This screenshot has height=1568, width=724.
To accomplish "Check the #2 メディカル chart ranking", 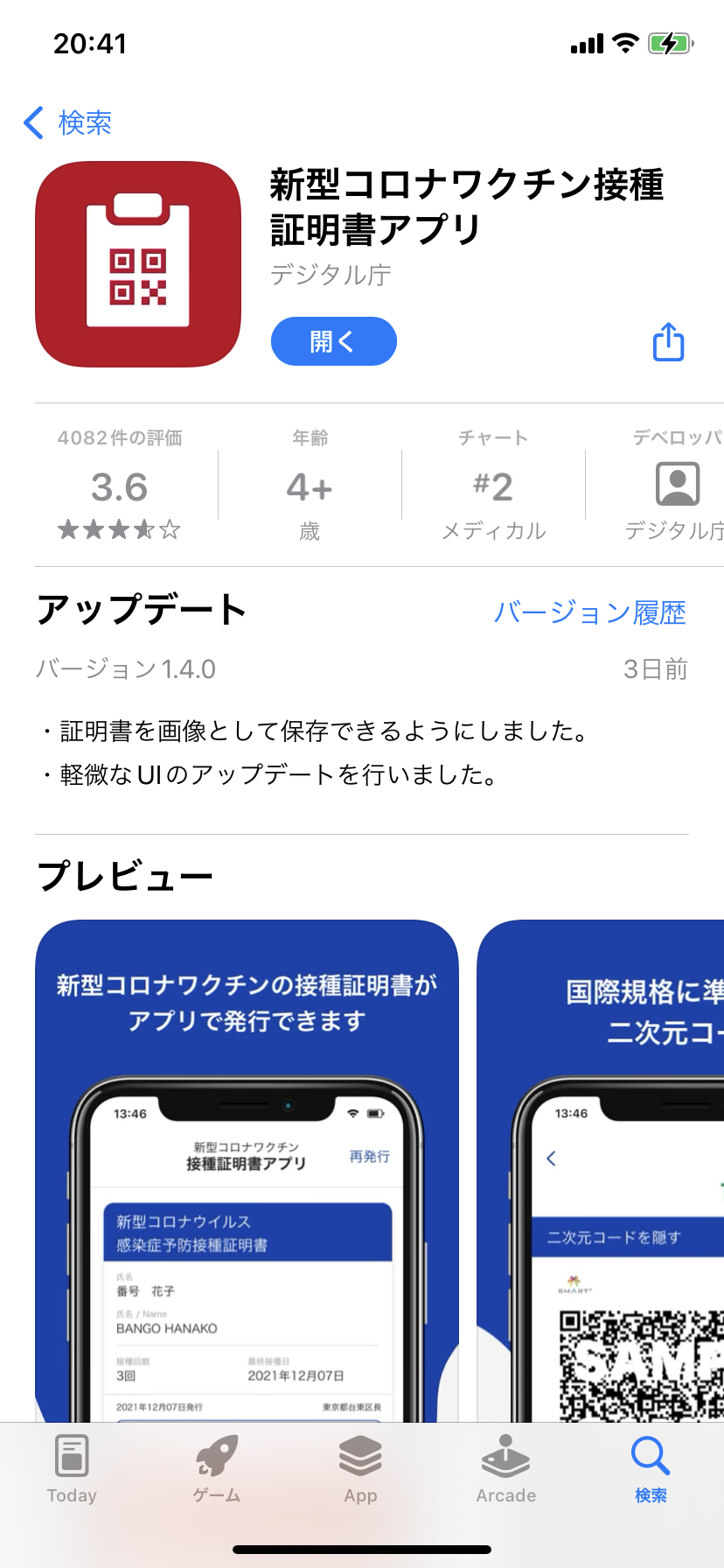I will 493,484.
